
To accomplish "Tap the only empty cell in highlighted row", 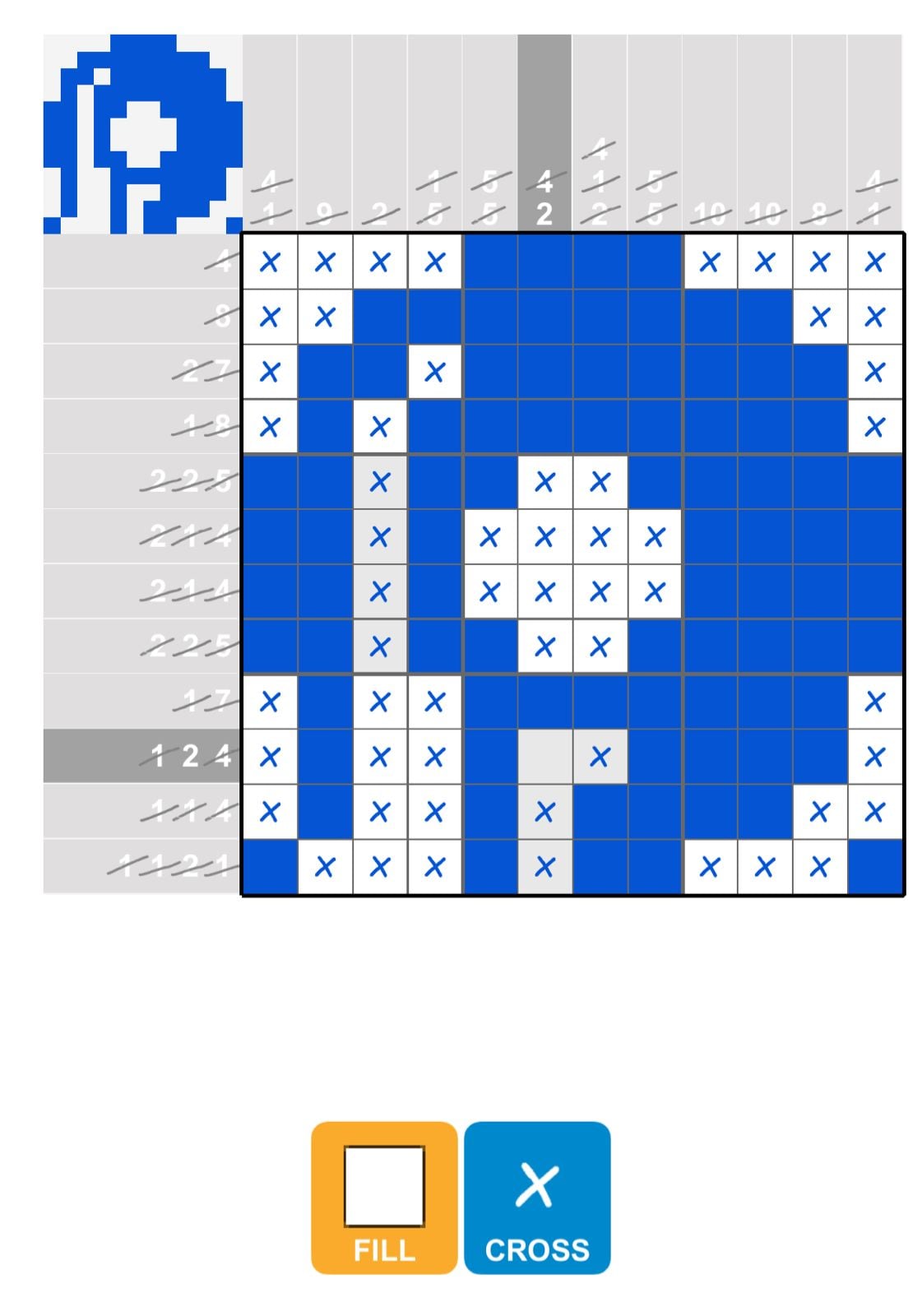I will (544, 756).
